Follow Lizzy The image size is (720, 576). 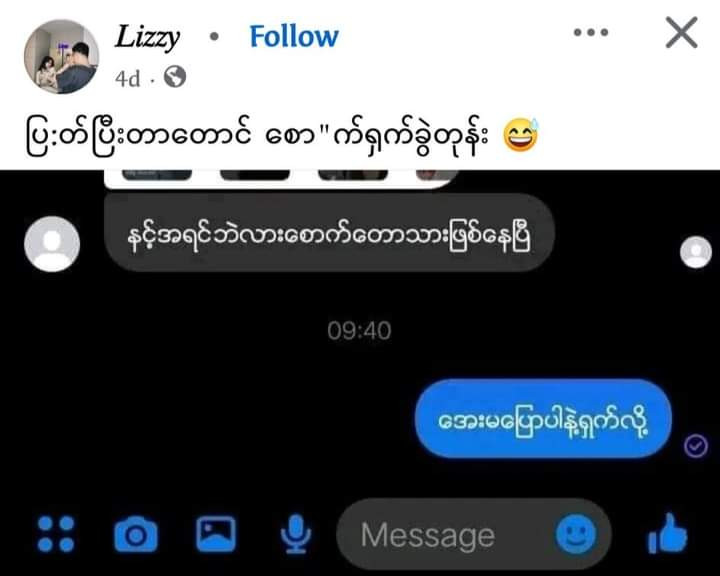(293, 37)
